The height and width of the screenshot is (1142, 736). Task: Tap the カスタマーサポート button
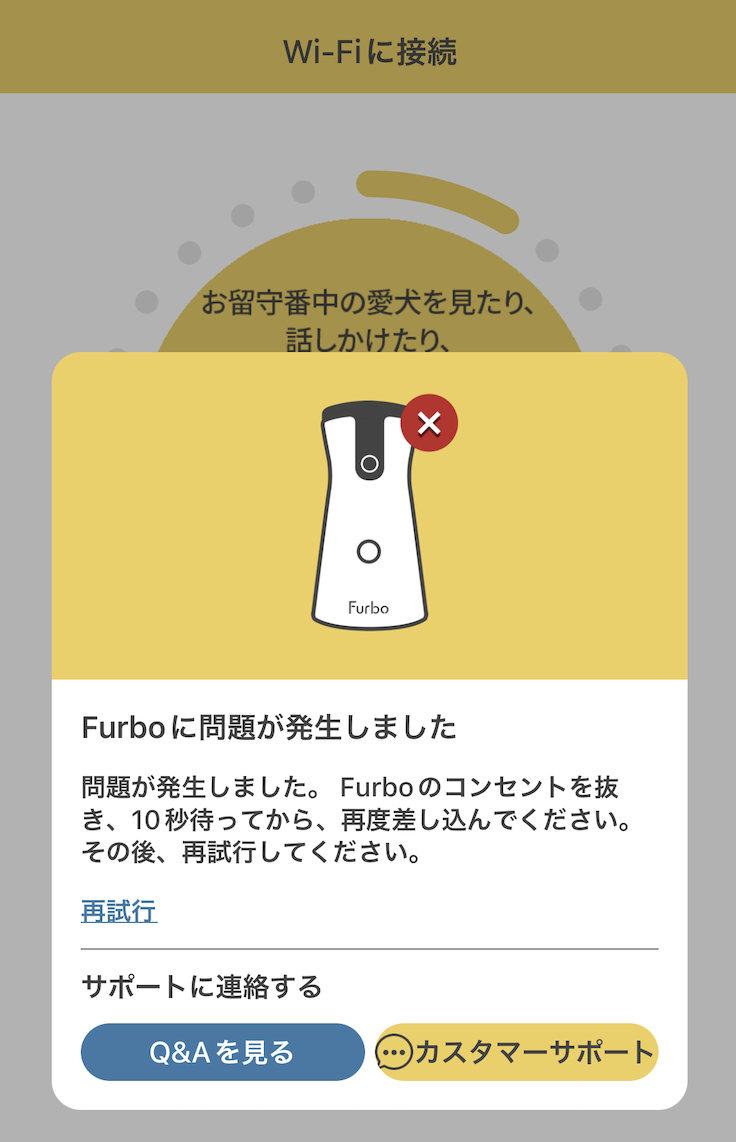(515, 1052)
